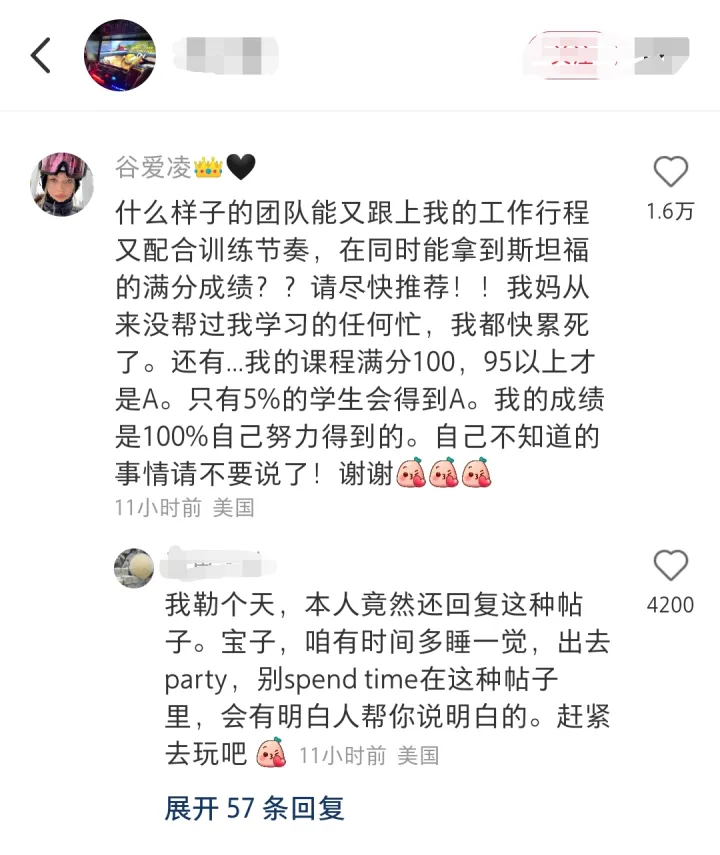Like the reply with 4200 likes
720x855 pixels.
pyautogui.click(x=670, y=566)
